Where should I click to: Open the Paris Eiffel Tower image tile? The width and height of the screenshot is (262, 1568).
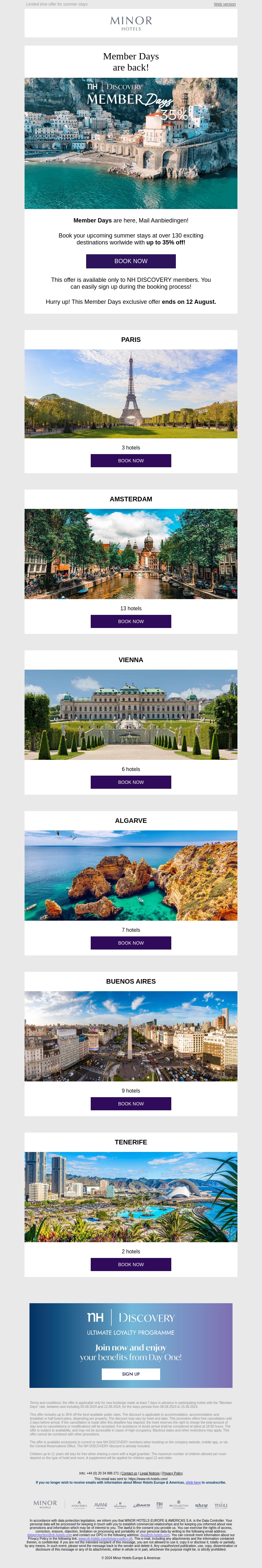[x=131, y=394]
